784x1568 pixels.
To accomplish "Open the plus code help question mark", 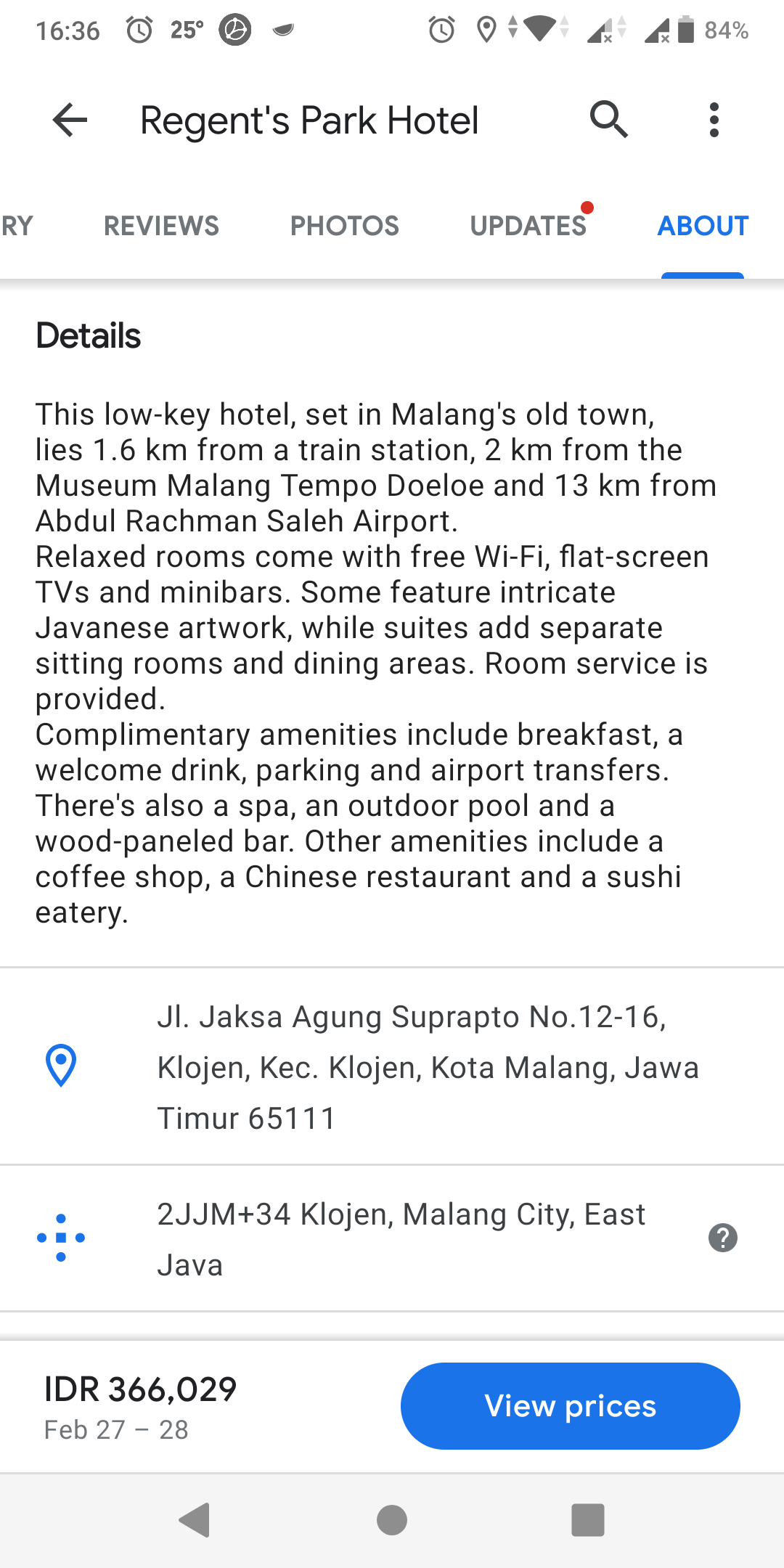I will (x=723, y=1238).
